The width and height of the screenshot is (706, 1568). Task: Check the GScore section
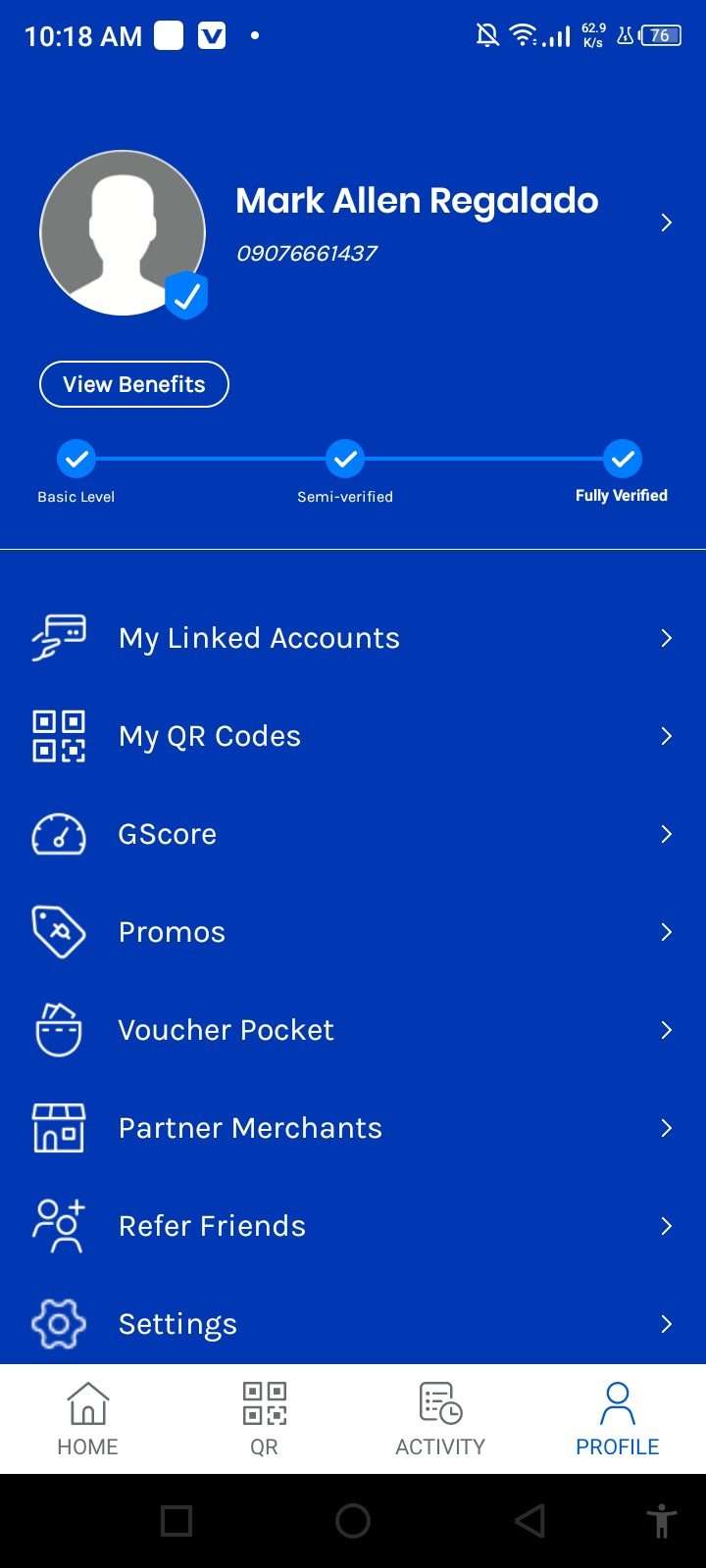pos(168,834)
